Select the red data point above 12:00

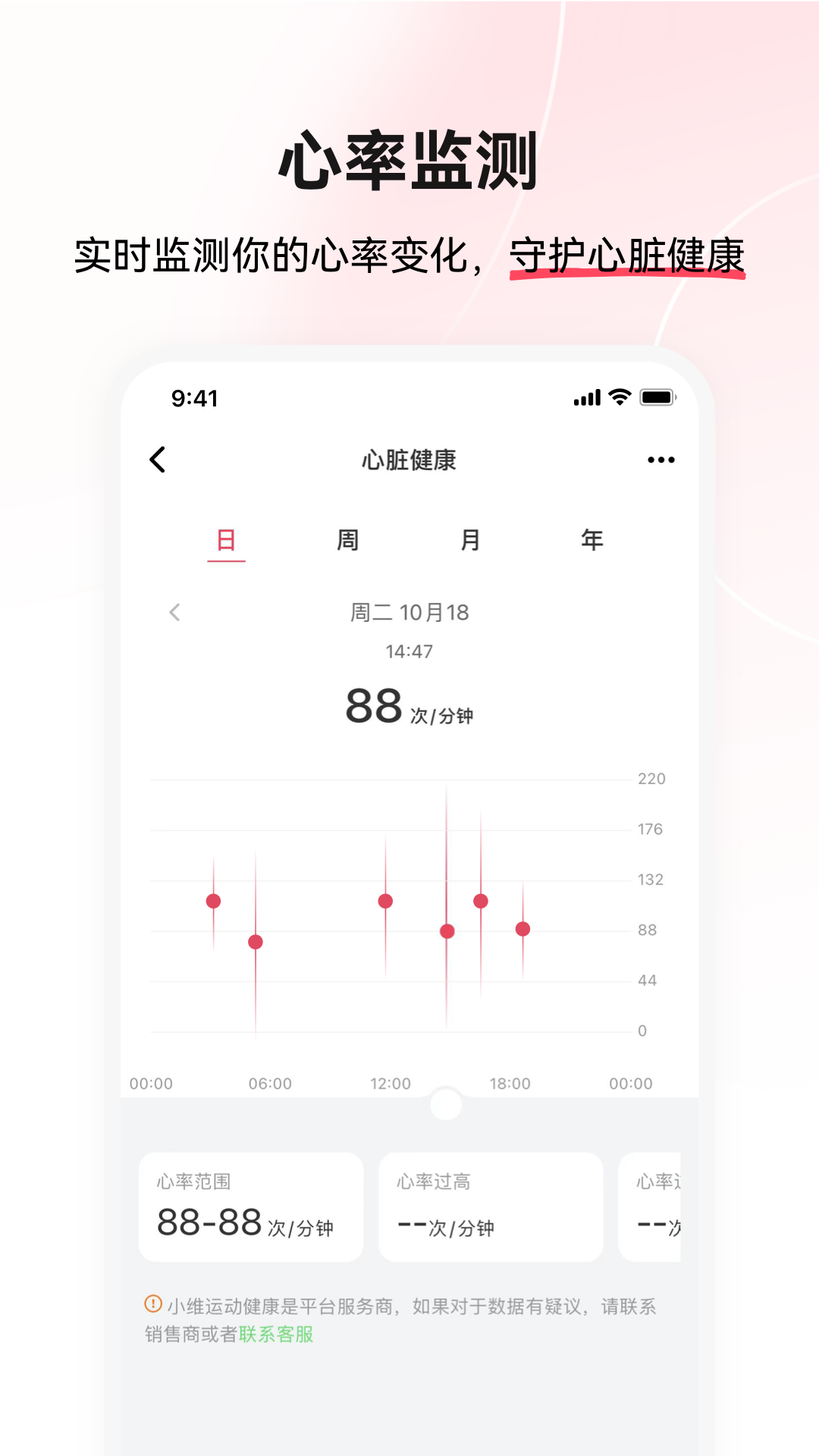click(386, 900)
